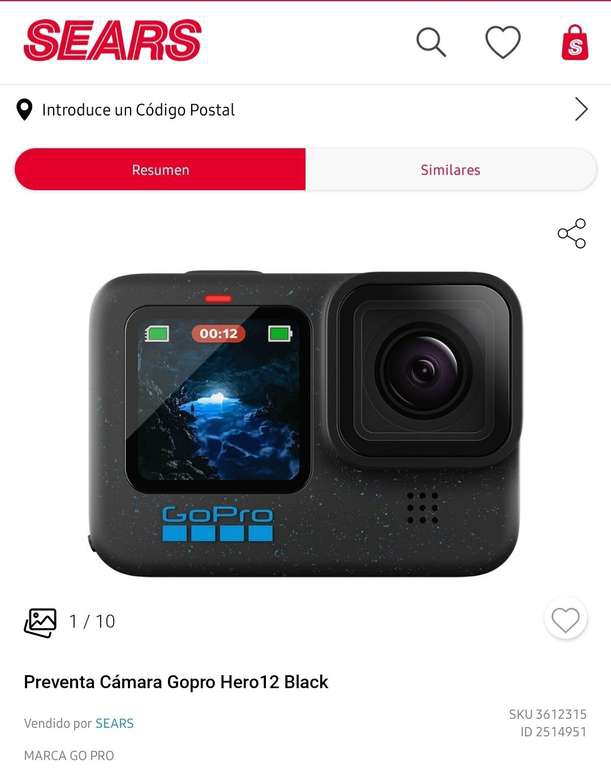Add Gopro Hero12 to favorites

pos(565,620)
